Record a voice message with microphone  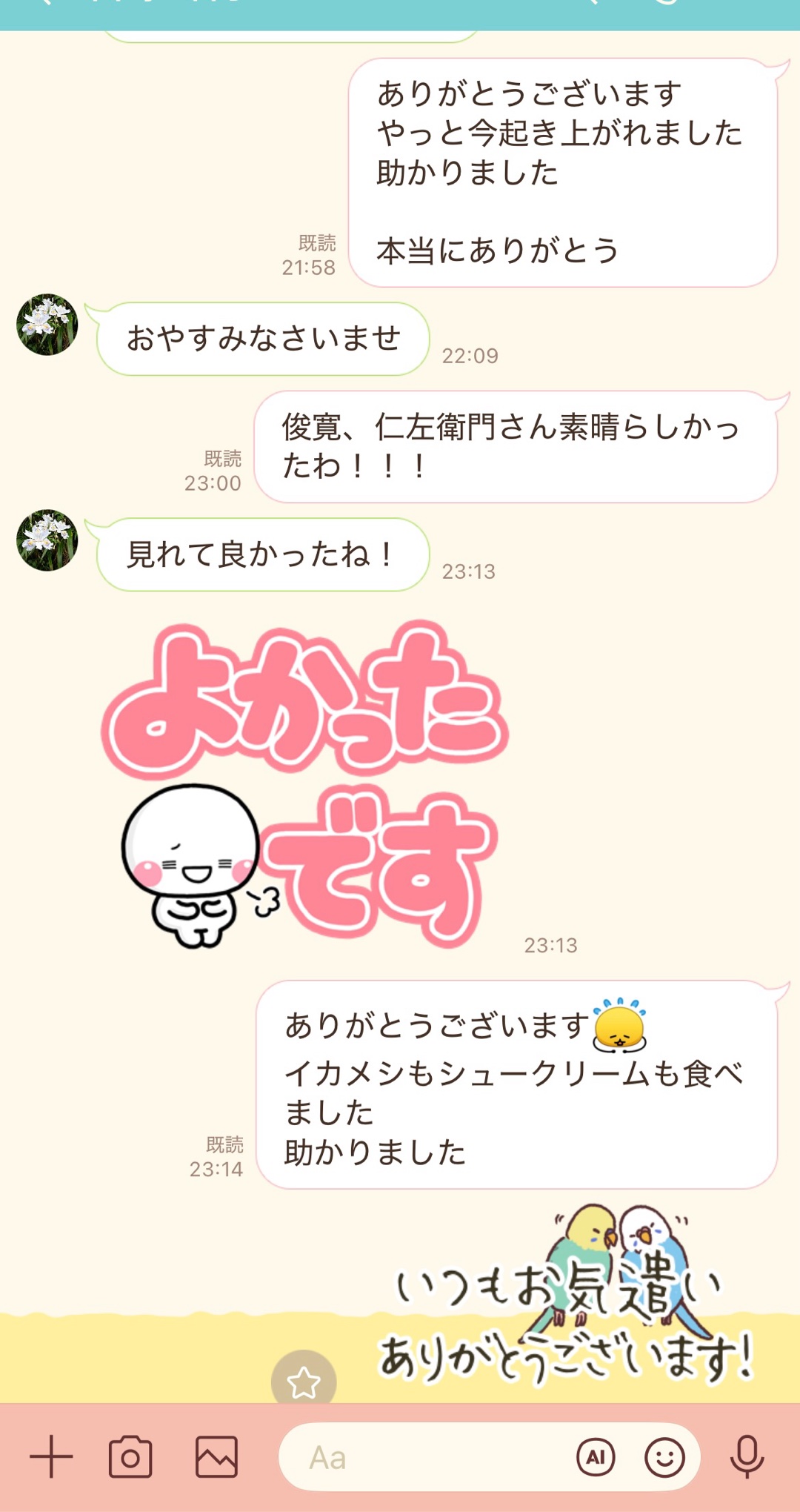pyautogui.click(x=747, y=1457)
